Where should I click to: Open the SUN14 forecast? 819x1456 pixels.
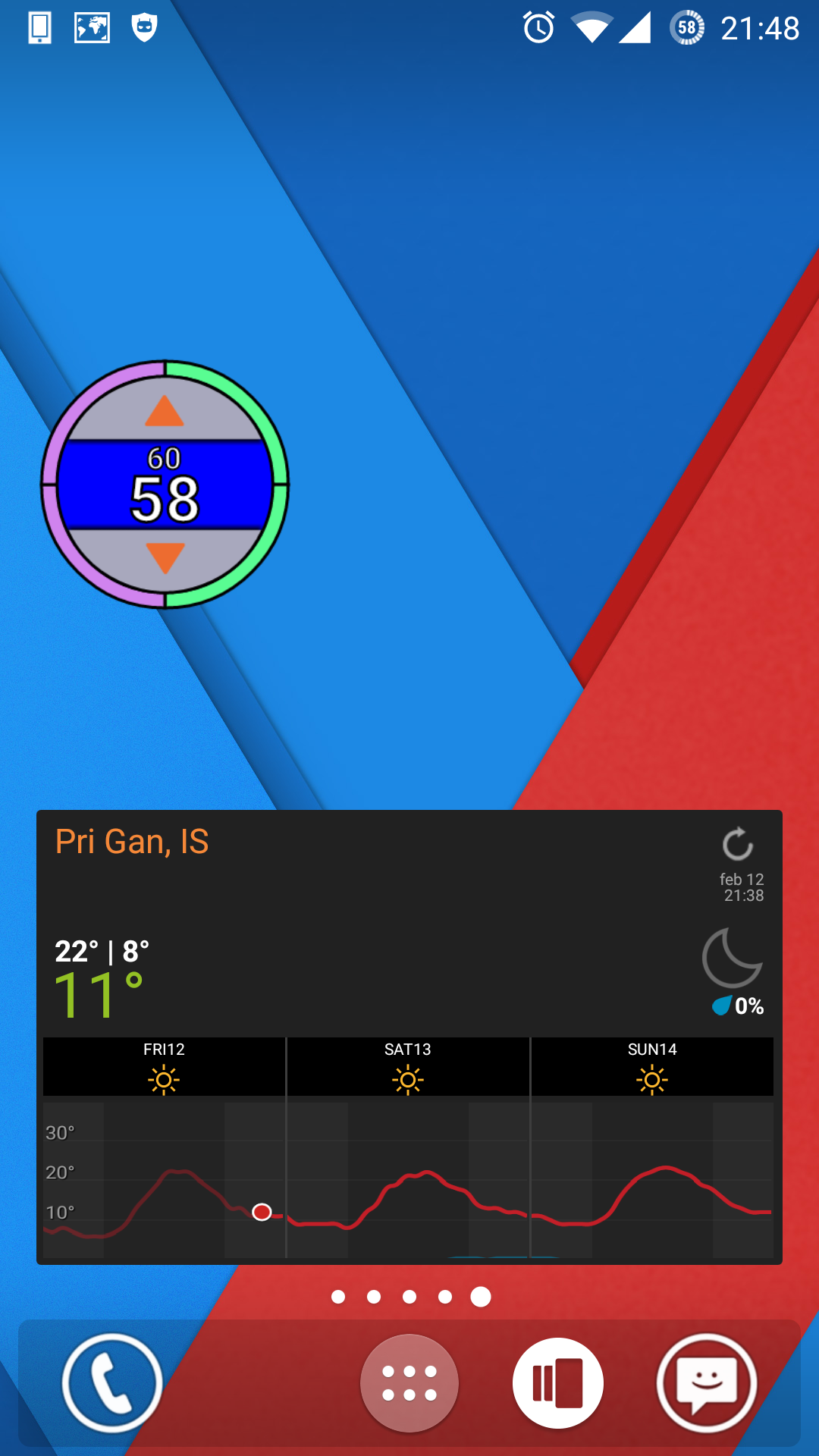[x=652, y=1066]
